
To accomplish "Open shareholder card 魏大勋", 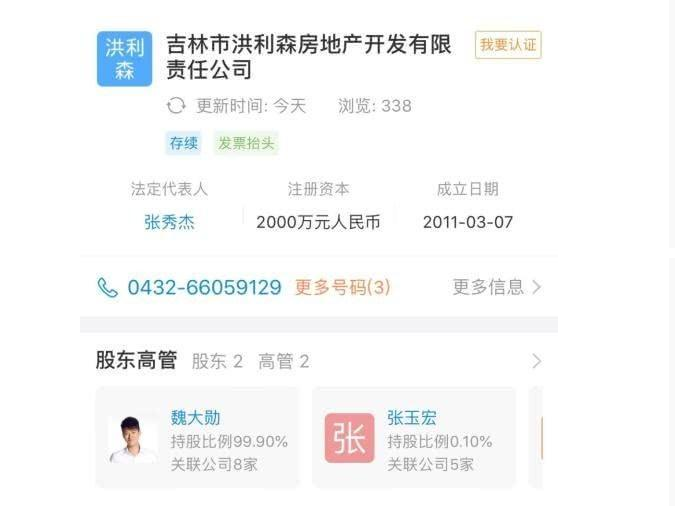I will pos(198,438).
